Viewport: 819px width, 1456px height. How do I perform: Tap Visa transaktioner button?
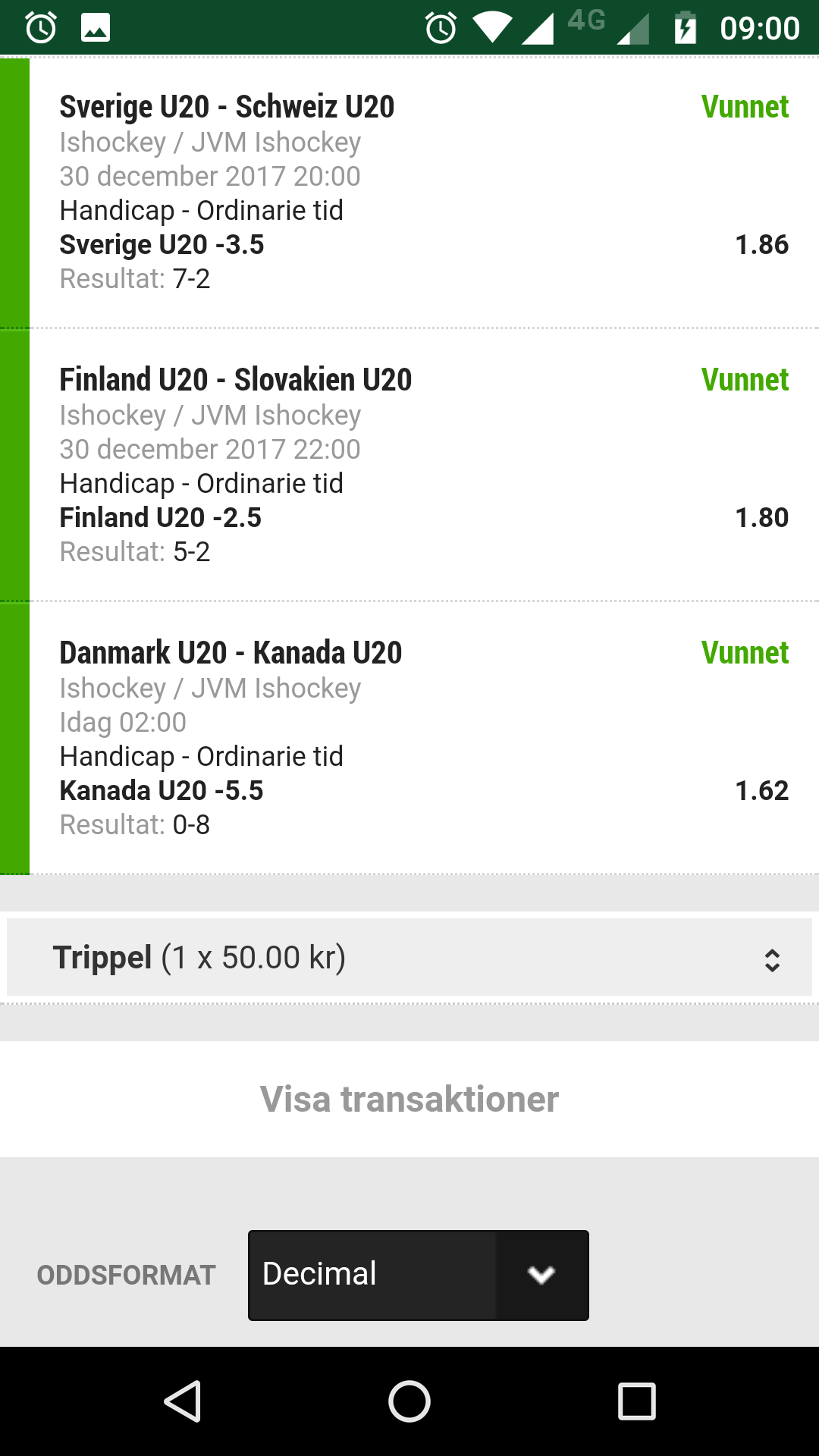(409, 1099)
